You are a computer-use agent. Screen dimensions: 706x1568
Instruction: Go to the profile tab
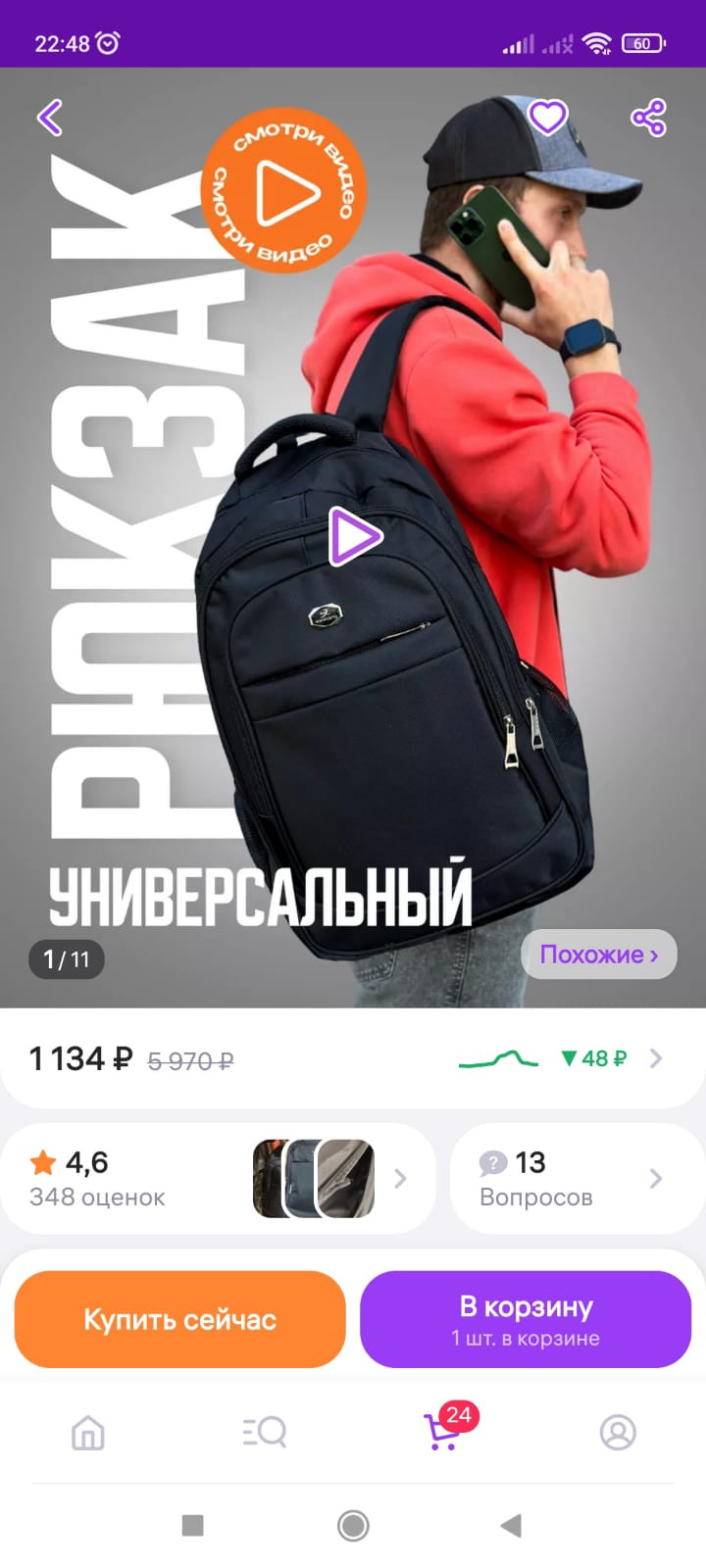point(618,1433)
